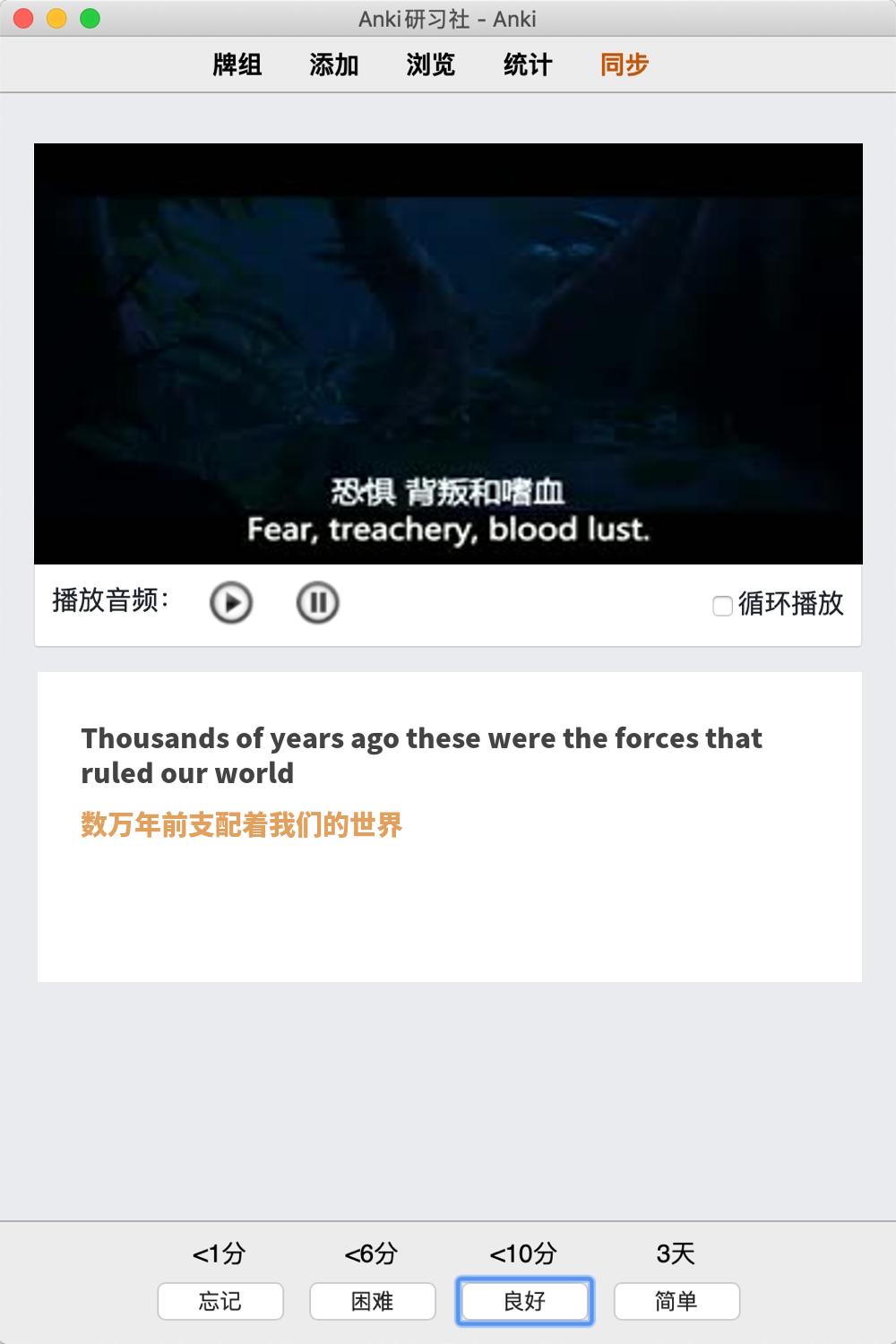
Task: Pause the audio playback
Action: [317, 603]
